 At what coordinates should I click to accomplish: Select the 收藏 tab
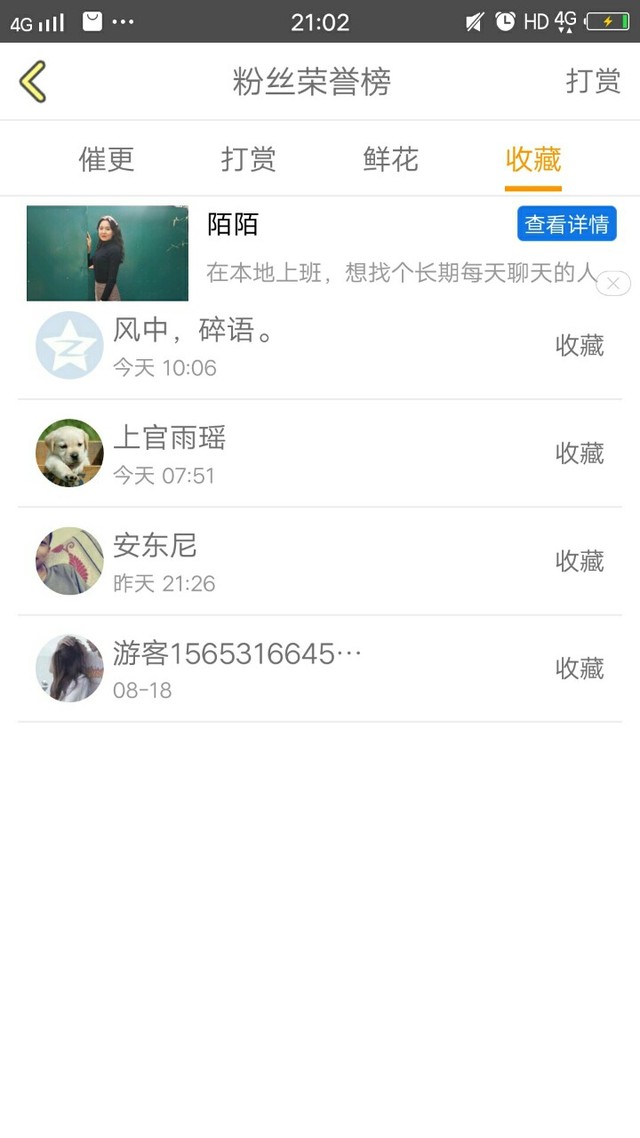pyautogui.click(x=533, y=159)
